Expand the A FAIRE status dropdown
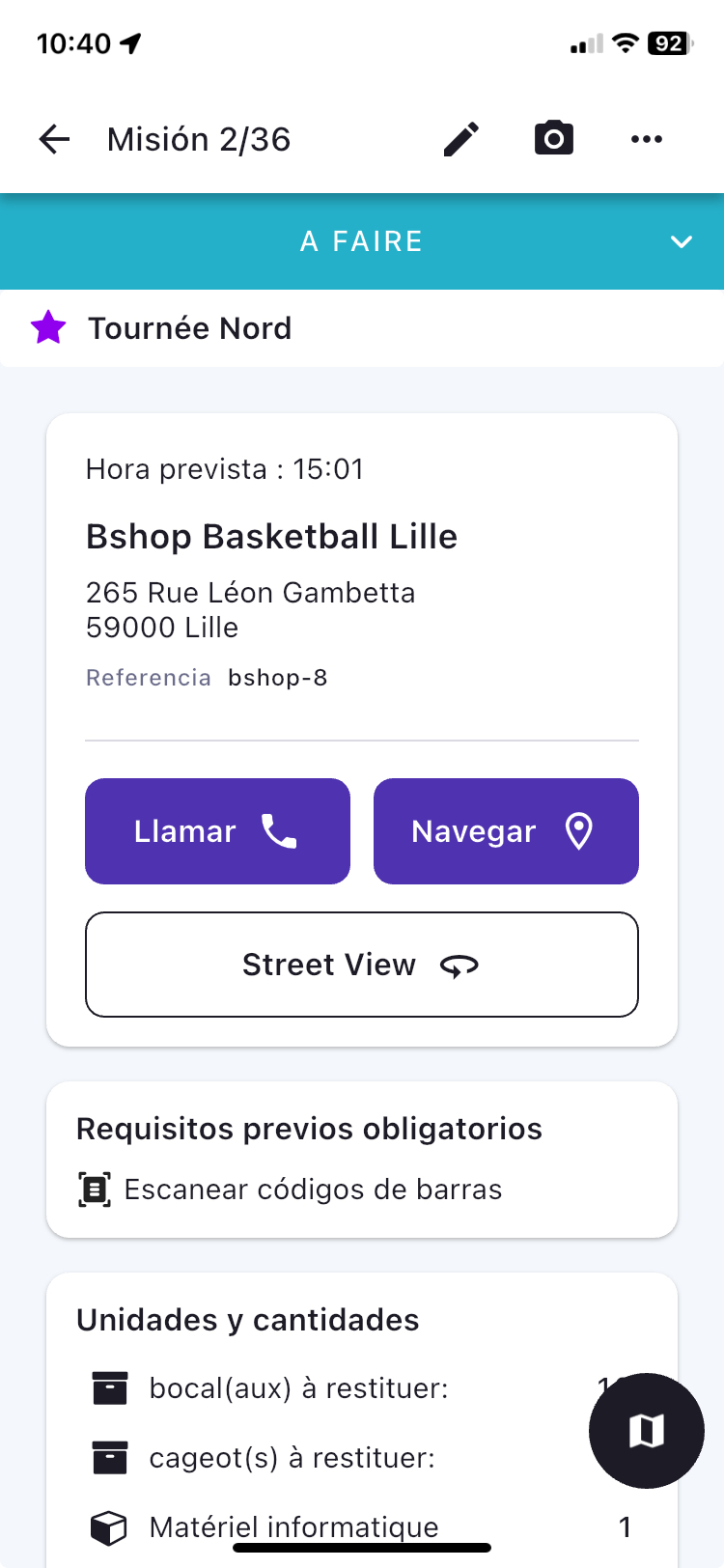724x1568 pixels. click(681, 241)
